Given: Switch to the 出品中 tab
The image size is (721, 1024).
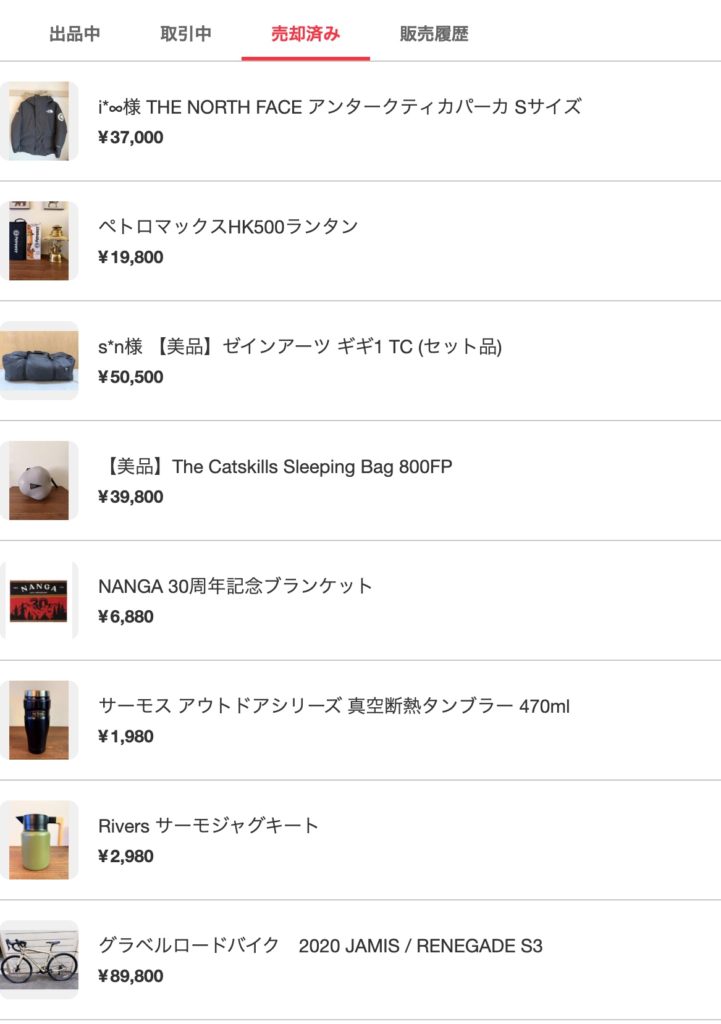Looking at the screenshot, I should tap(75, 34).
